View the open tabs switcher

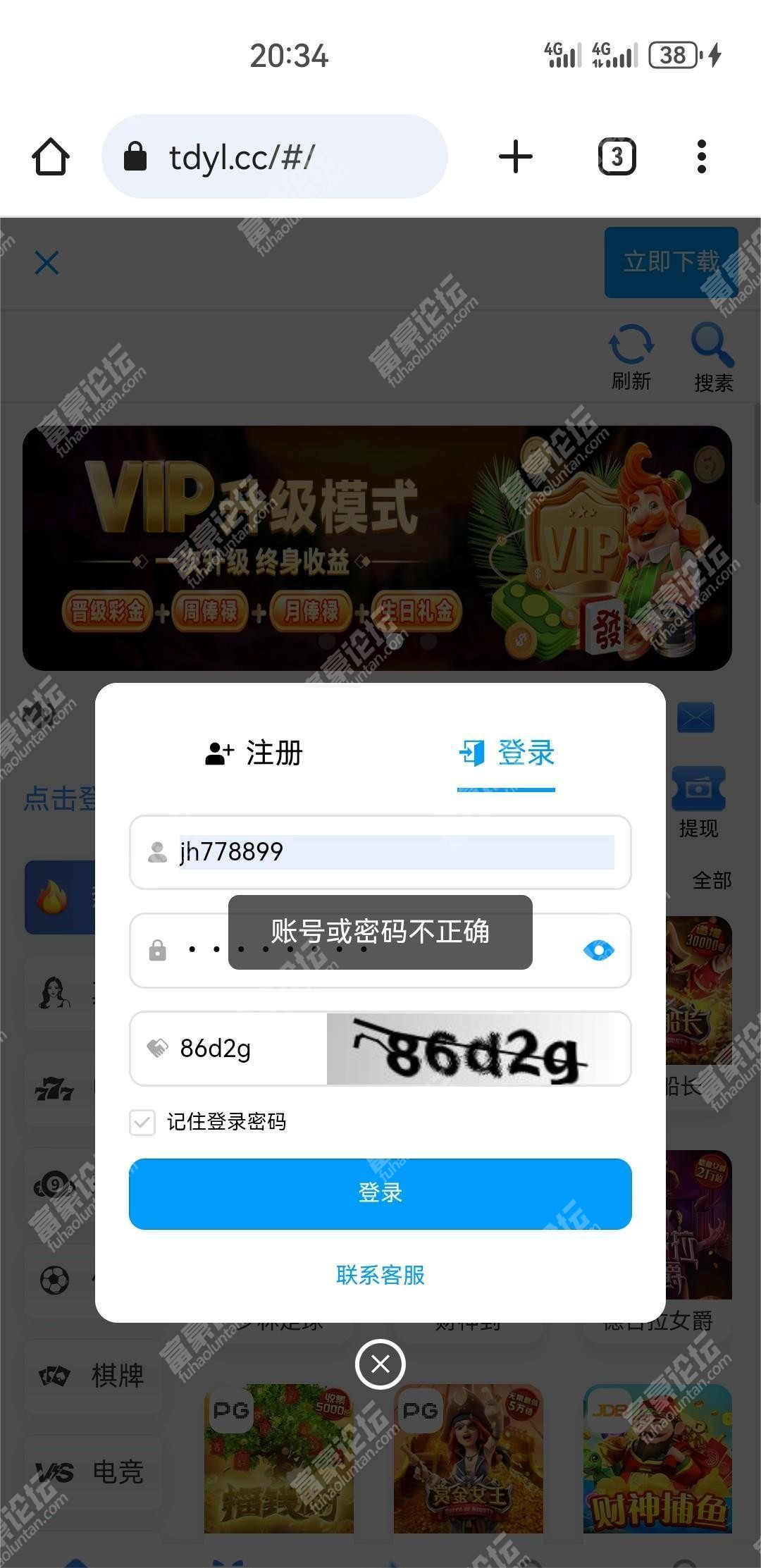[617, 156]
